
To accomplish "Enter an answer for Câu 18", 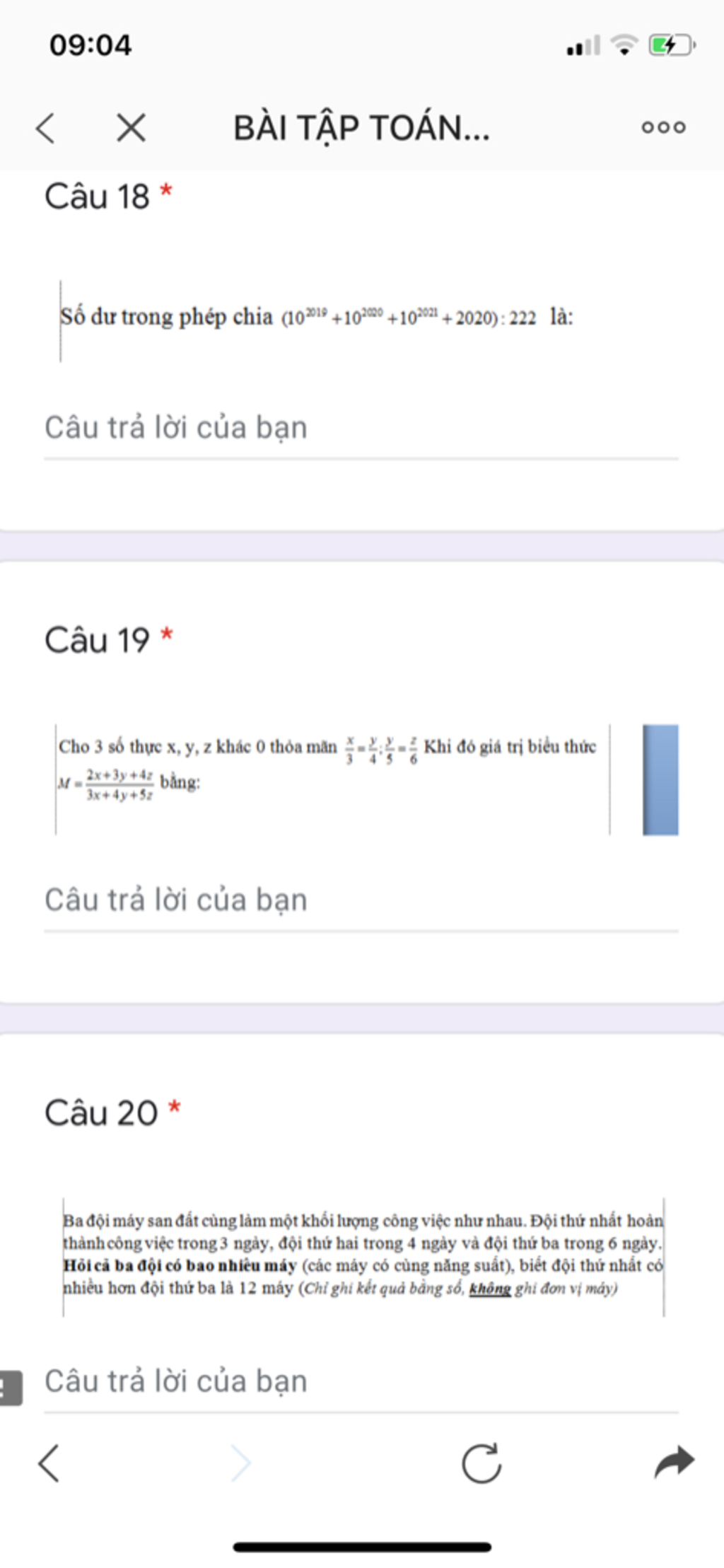I will click(x=361, y=429).
